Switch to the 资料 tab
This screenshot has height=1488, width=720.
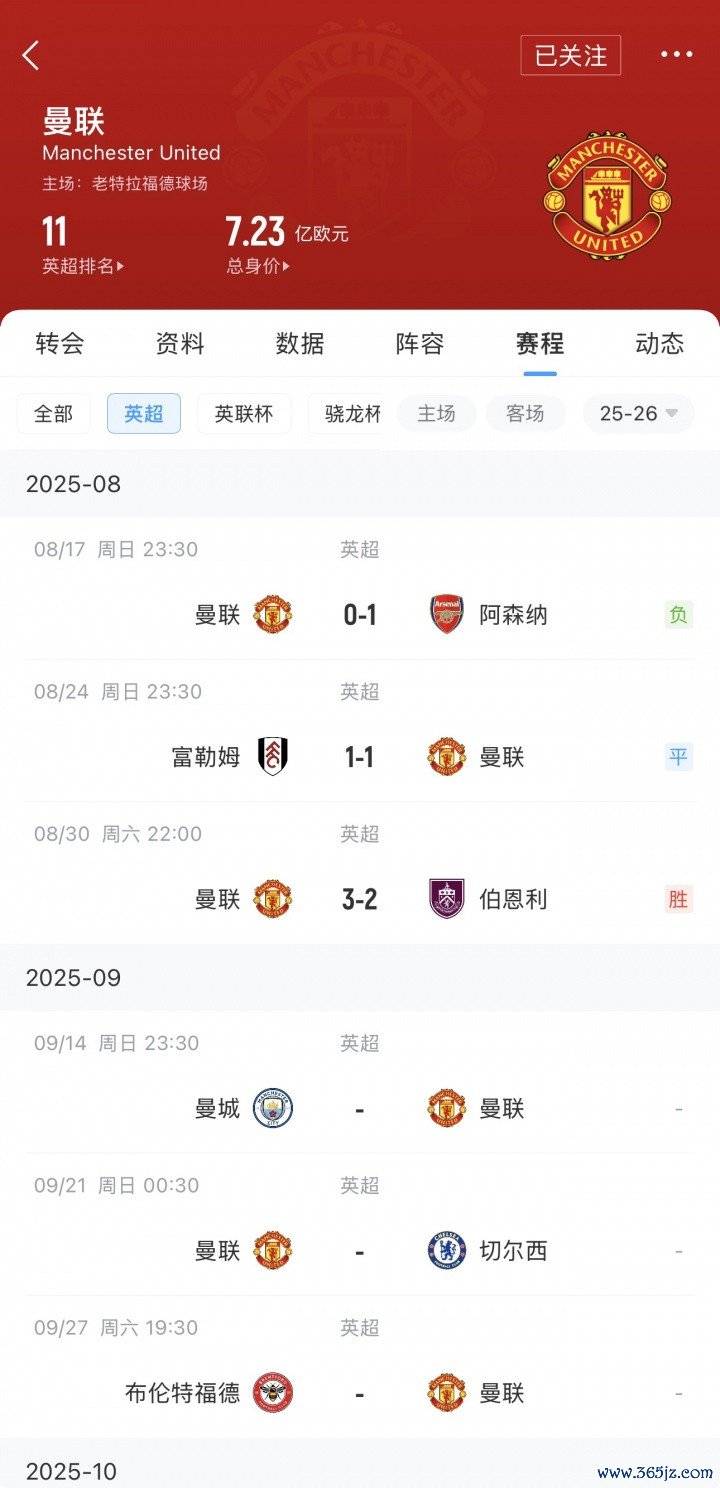(x=180, y=344)
